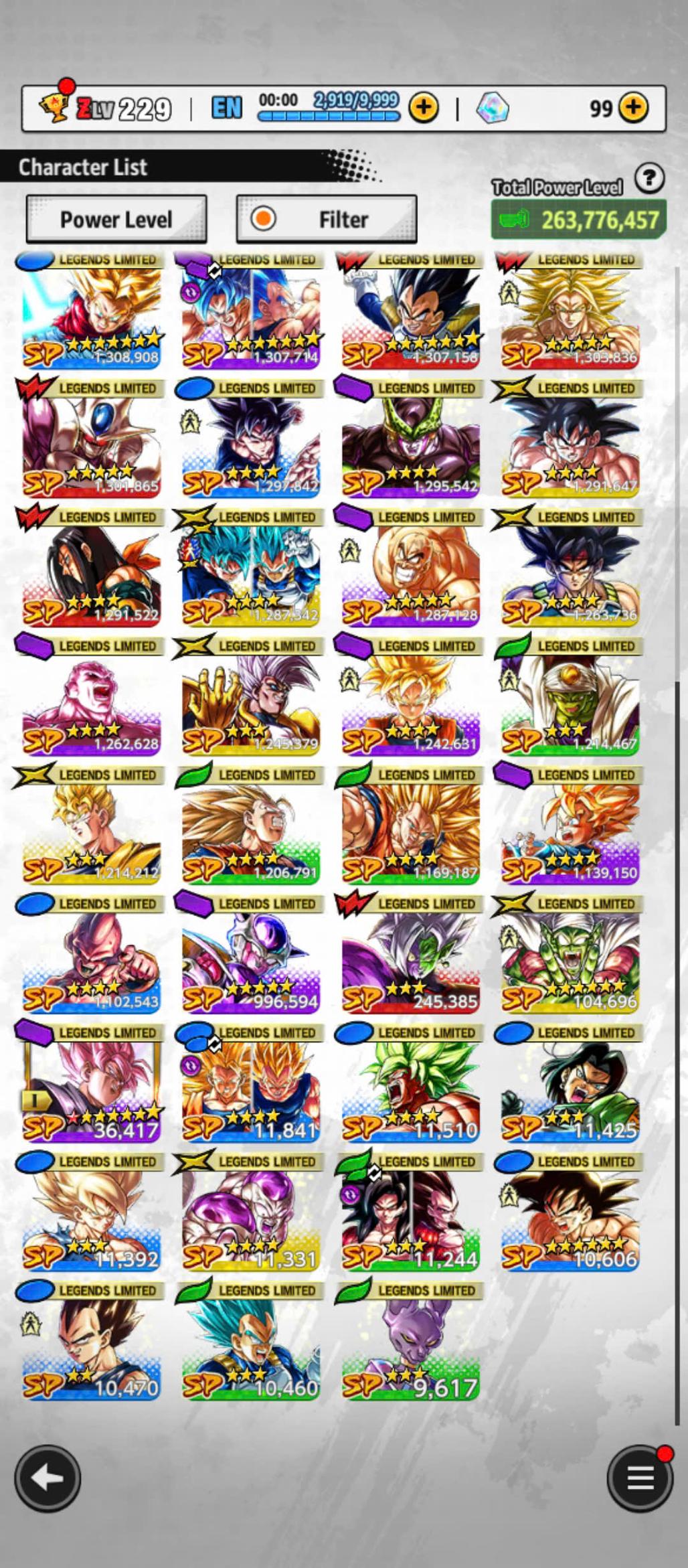Open the rank trophy icon next to level 229
Image resolution: width=688 pixels, height=1568 pixels.
coord(54,106)
